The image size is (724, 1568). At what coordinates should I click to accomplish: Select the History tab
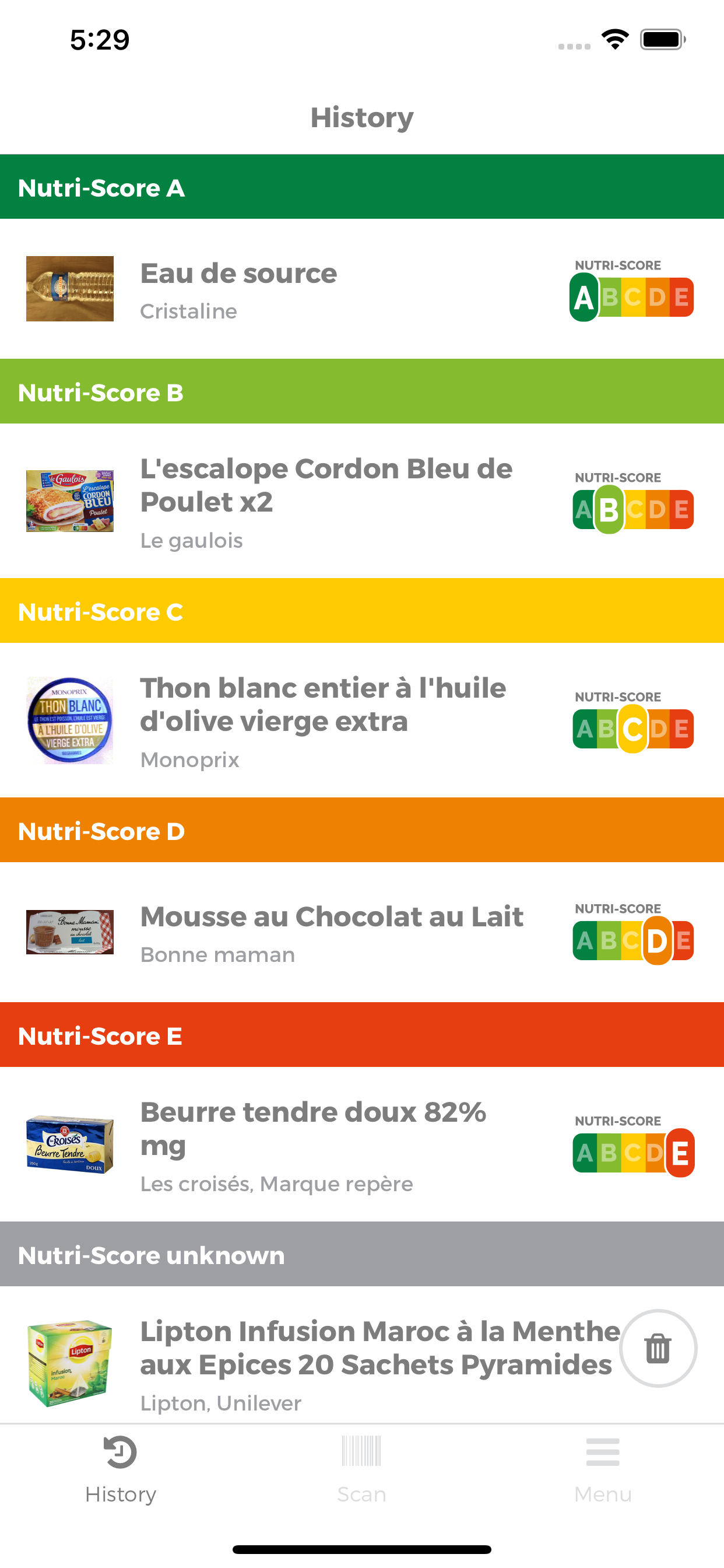pyautogui.click(x=121, y=1469)
